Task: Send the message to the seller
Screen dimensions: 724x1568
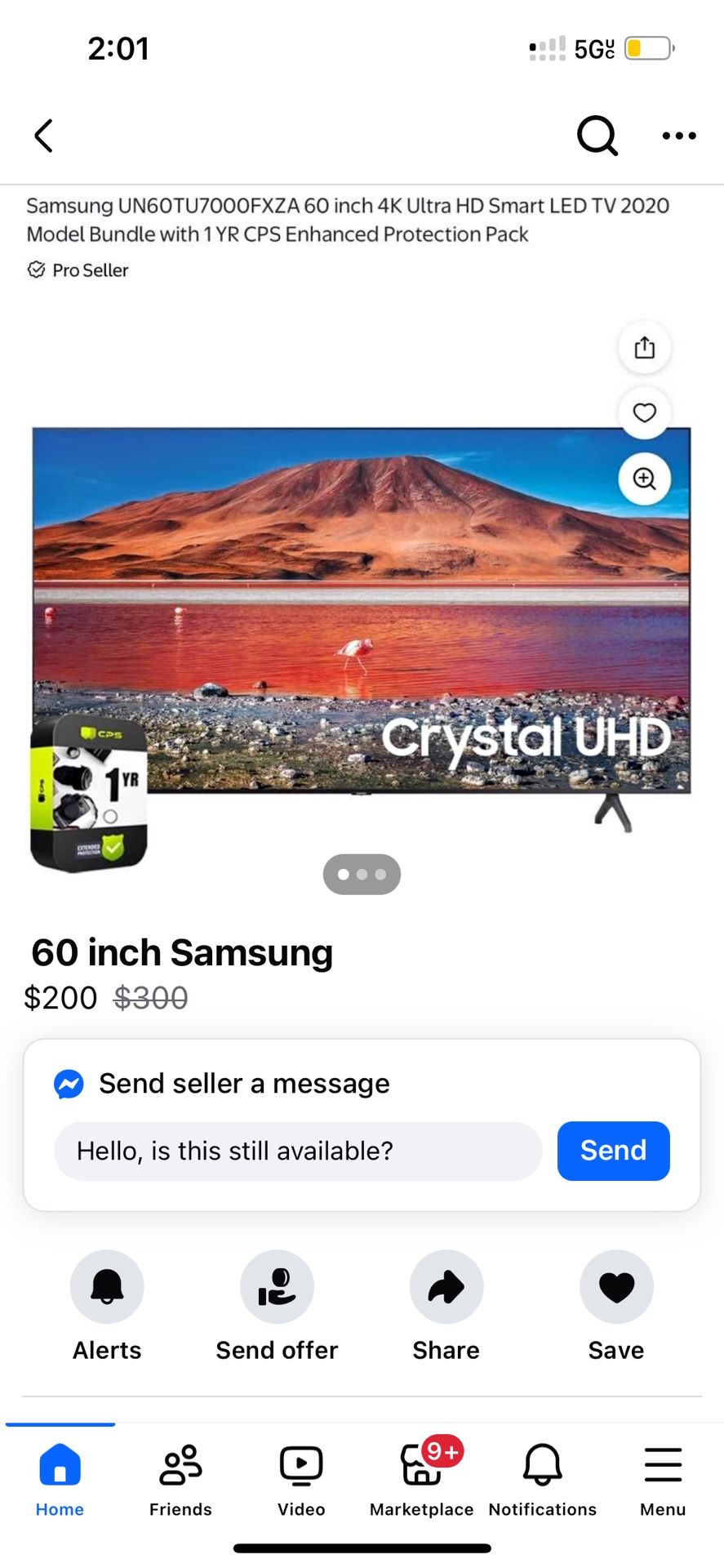Action: 613,1151
